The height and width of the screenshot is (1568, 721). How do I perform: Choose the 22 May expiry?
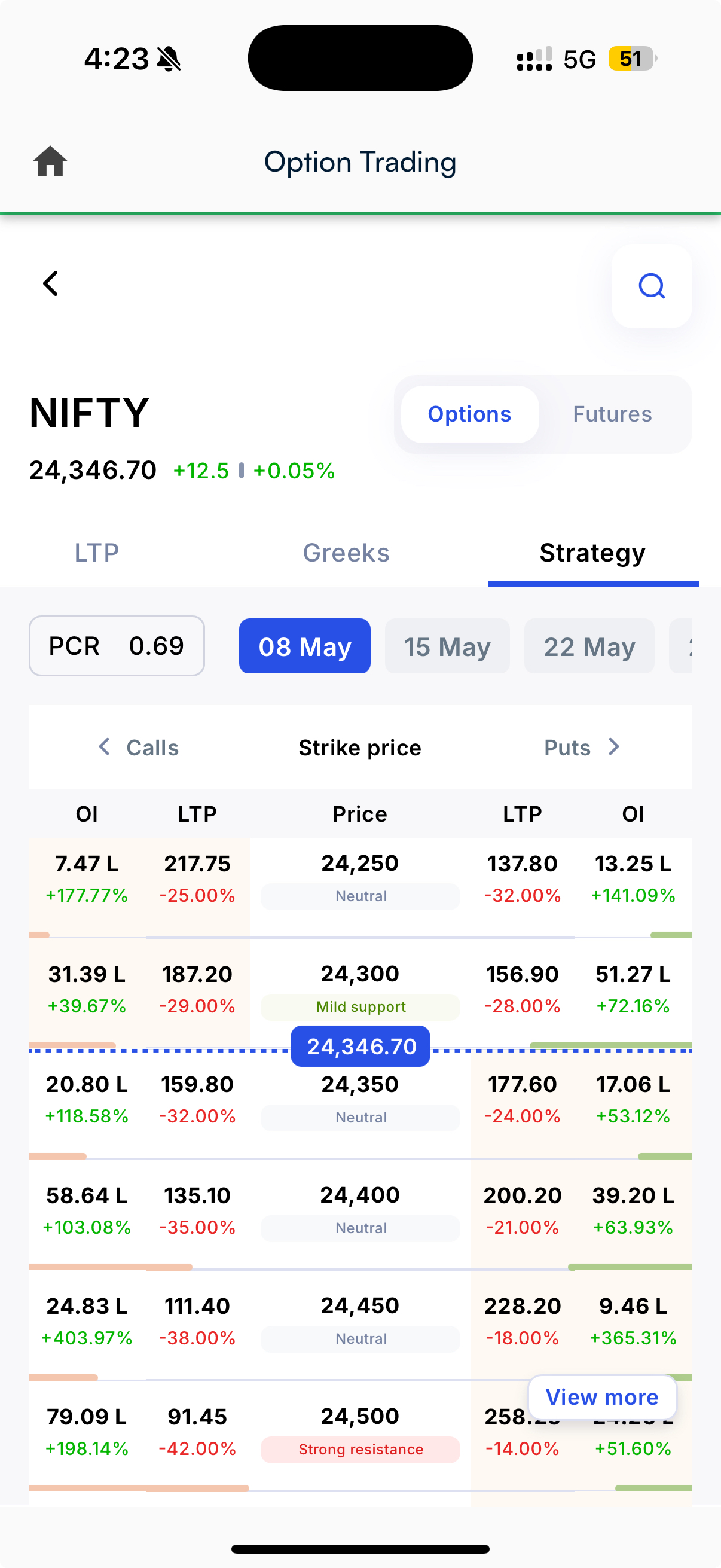click(x=589, y=646)
